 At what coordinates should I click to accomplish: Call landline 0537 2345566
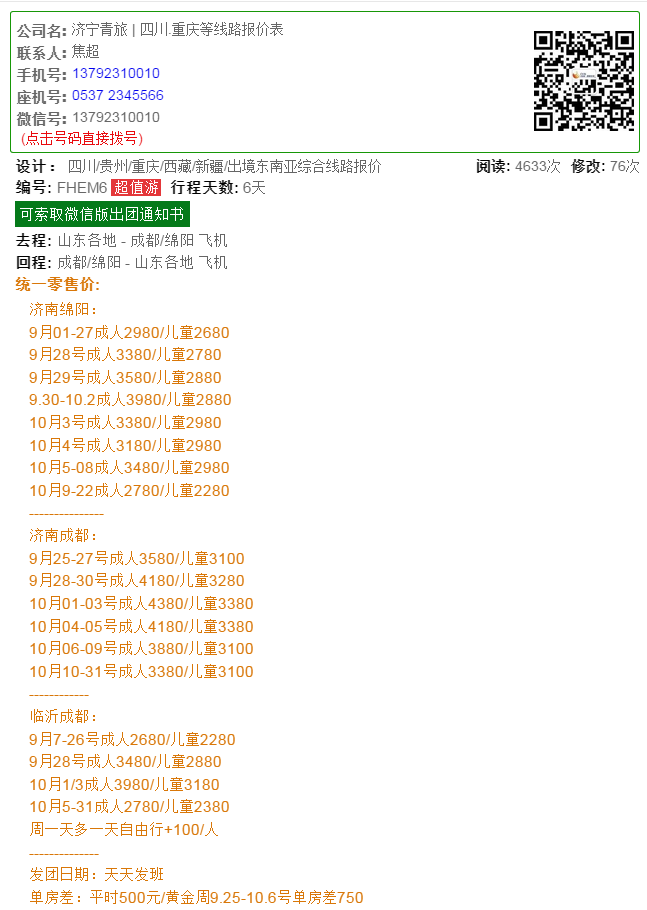click(118, 96)
